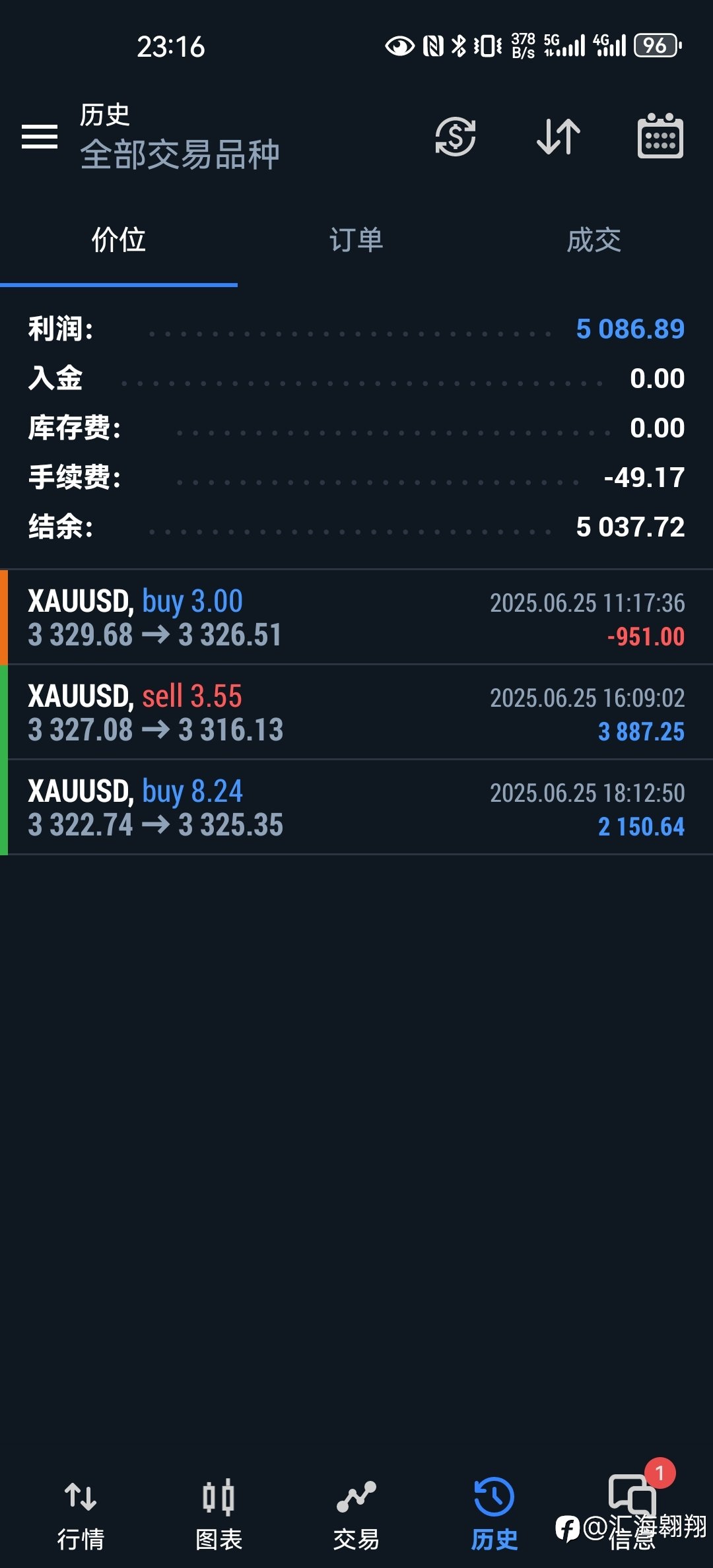Switch to the 成交 tab
The width and height of the screenshot is (713, 1568).
594,240
